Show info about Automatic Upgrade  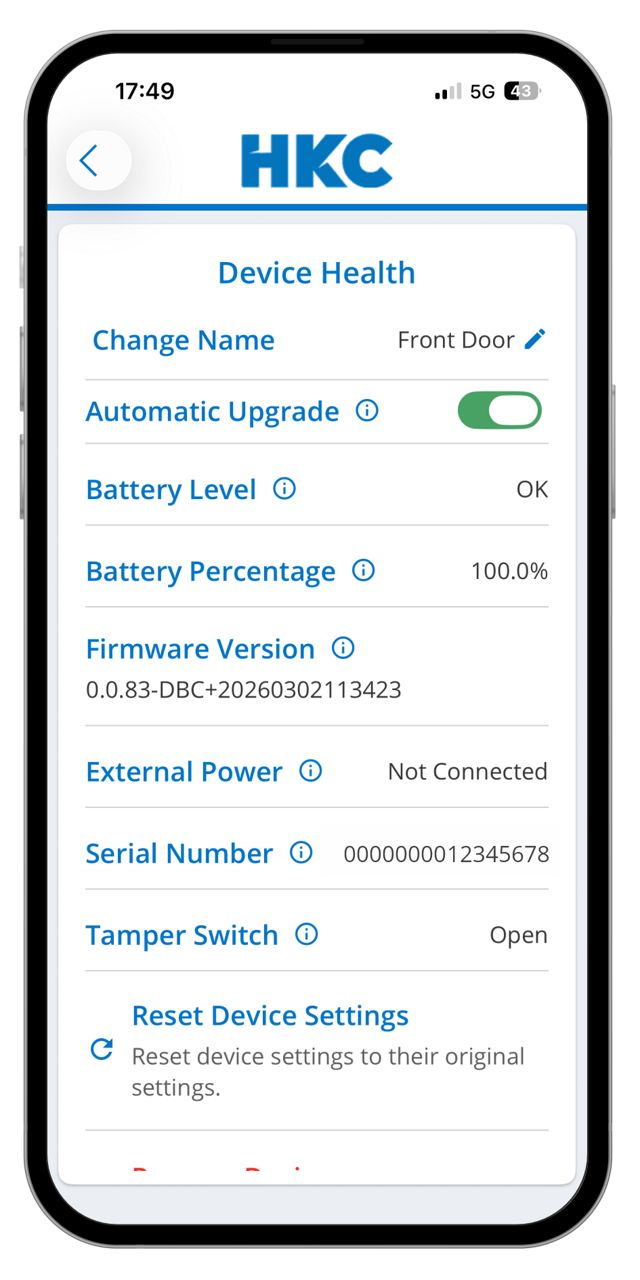pyautogui.click(x=368, y=411)
